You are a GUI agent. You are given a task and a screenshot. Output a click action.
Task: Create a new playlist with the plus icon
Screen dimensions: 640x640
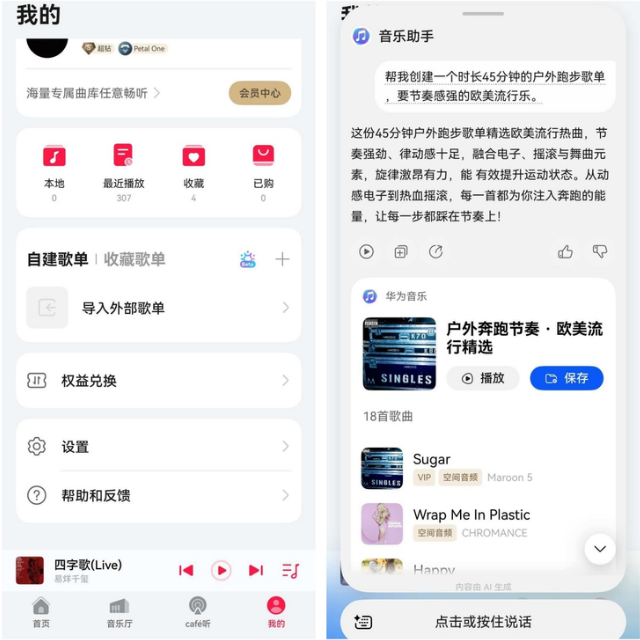[282, 259]
